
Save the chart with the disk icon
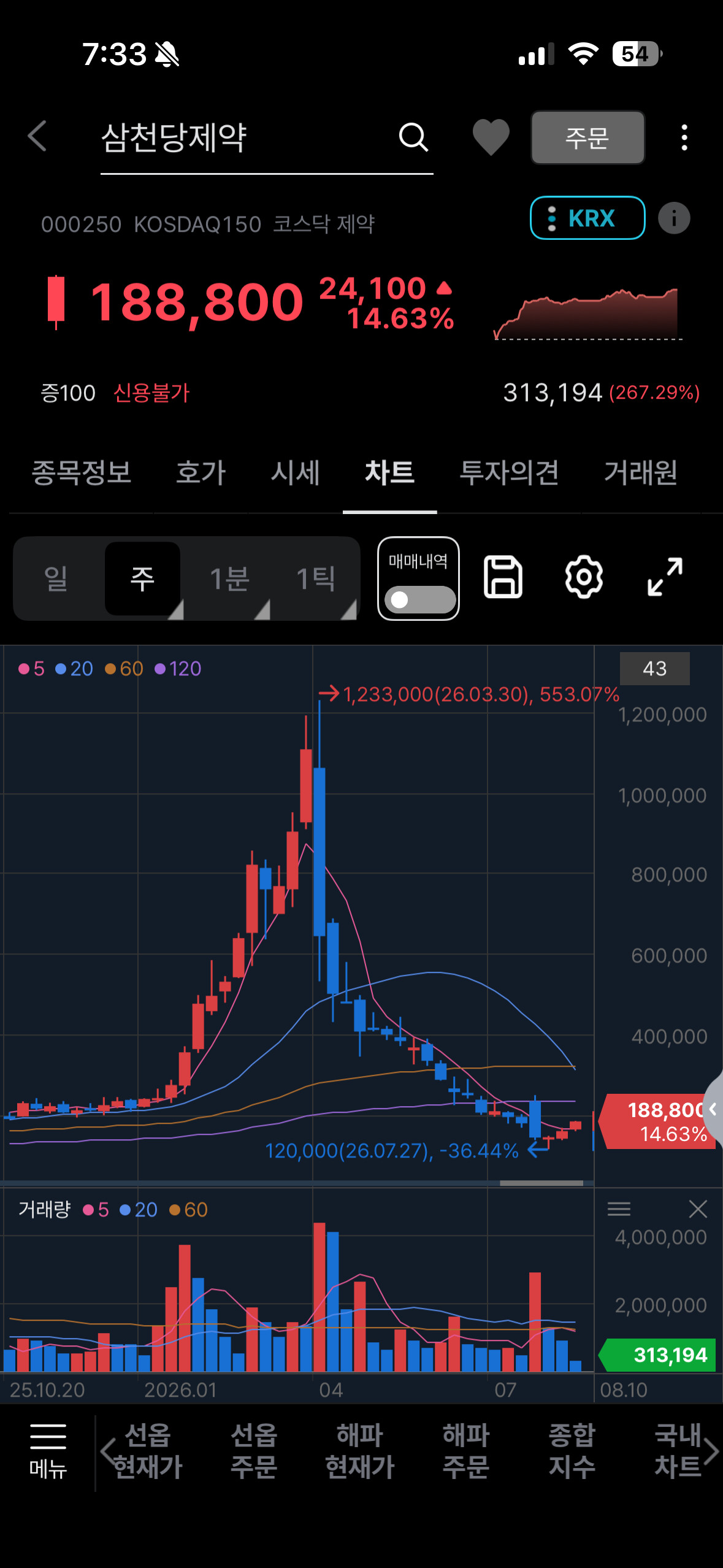(503, 577)
